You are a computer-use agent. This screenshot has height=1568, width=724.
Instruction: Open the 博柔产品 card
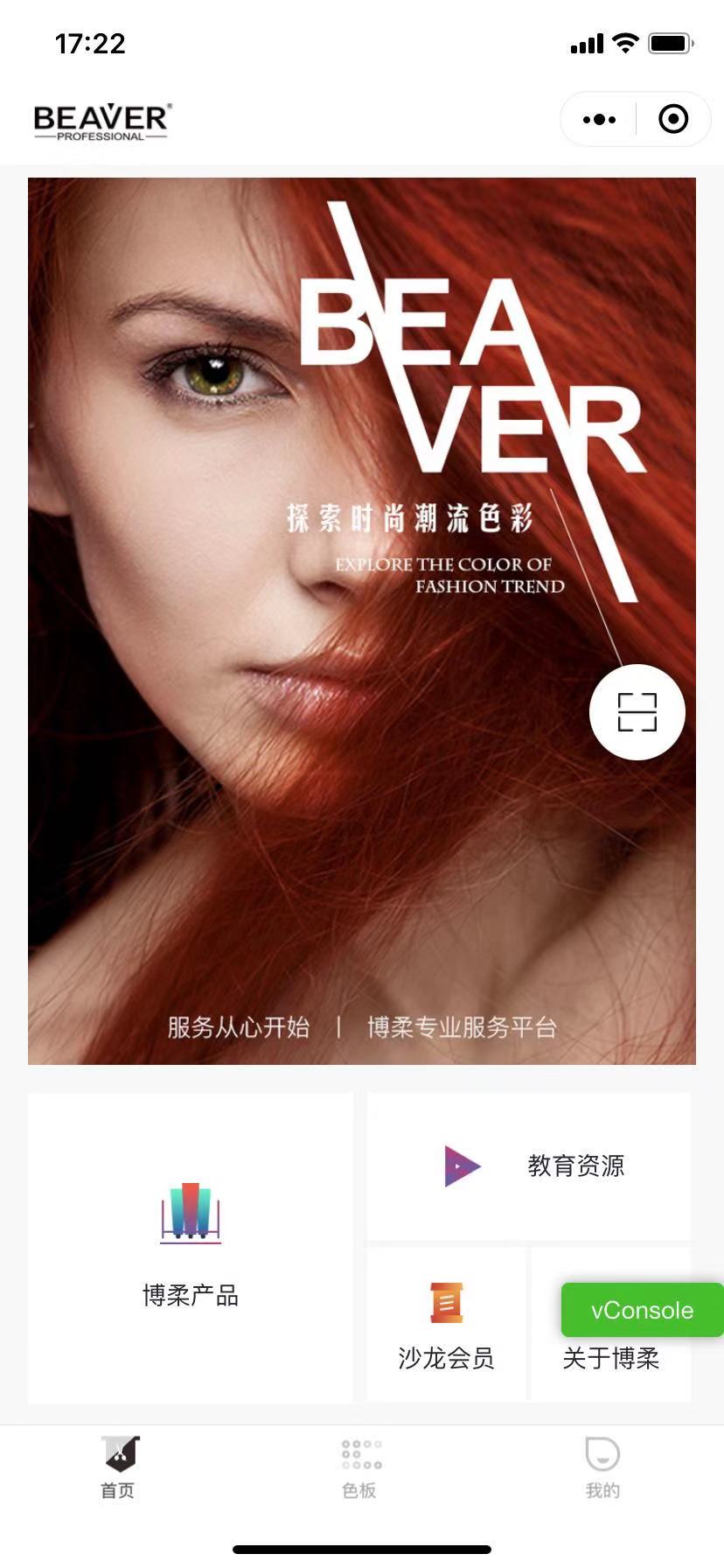[x=191, y=1247]
